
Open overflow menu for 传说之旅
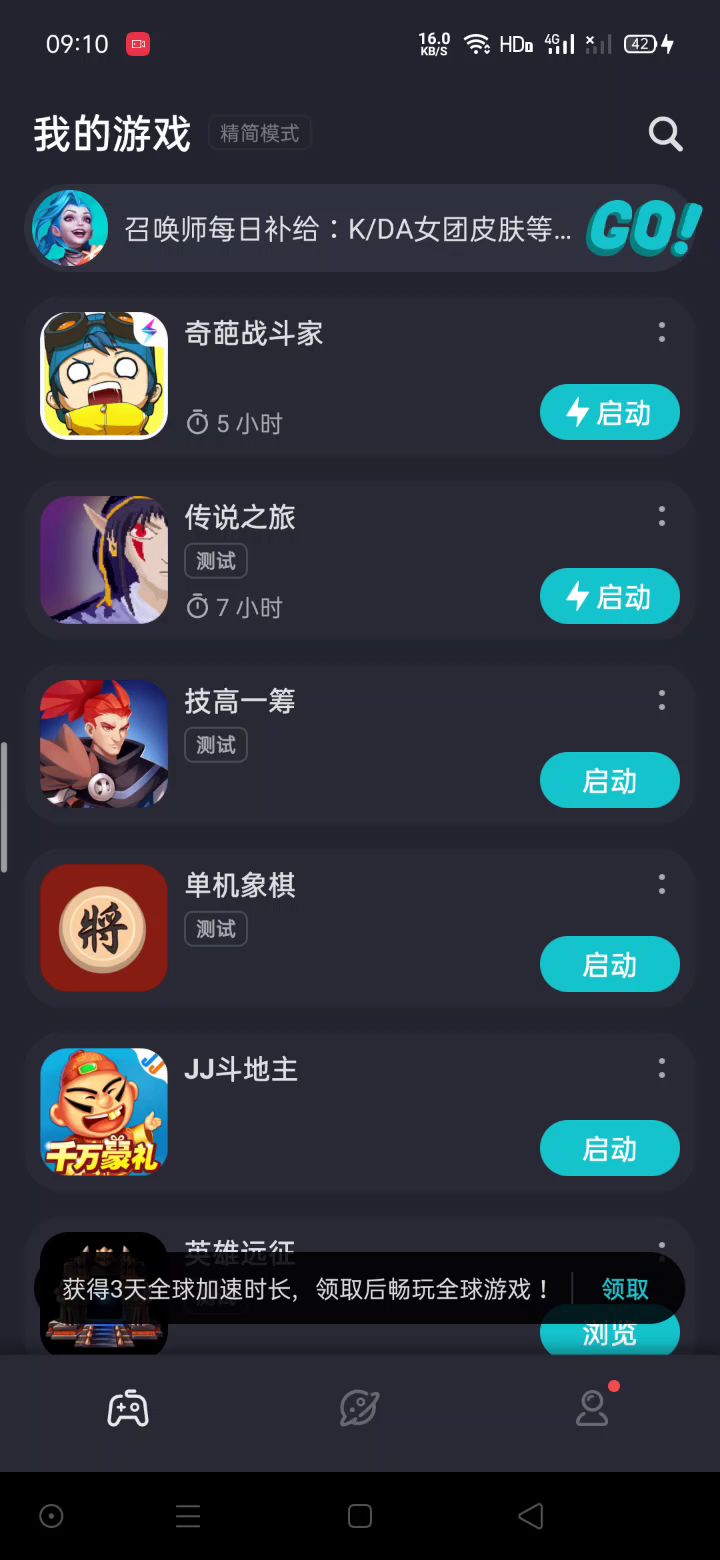pyautogui.click(x=661, y=517)
